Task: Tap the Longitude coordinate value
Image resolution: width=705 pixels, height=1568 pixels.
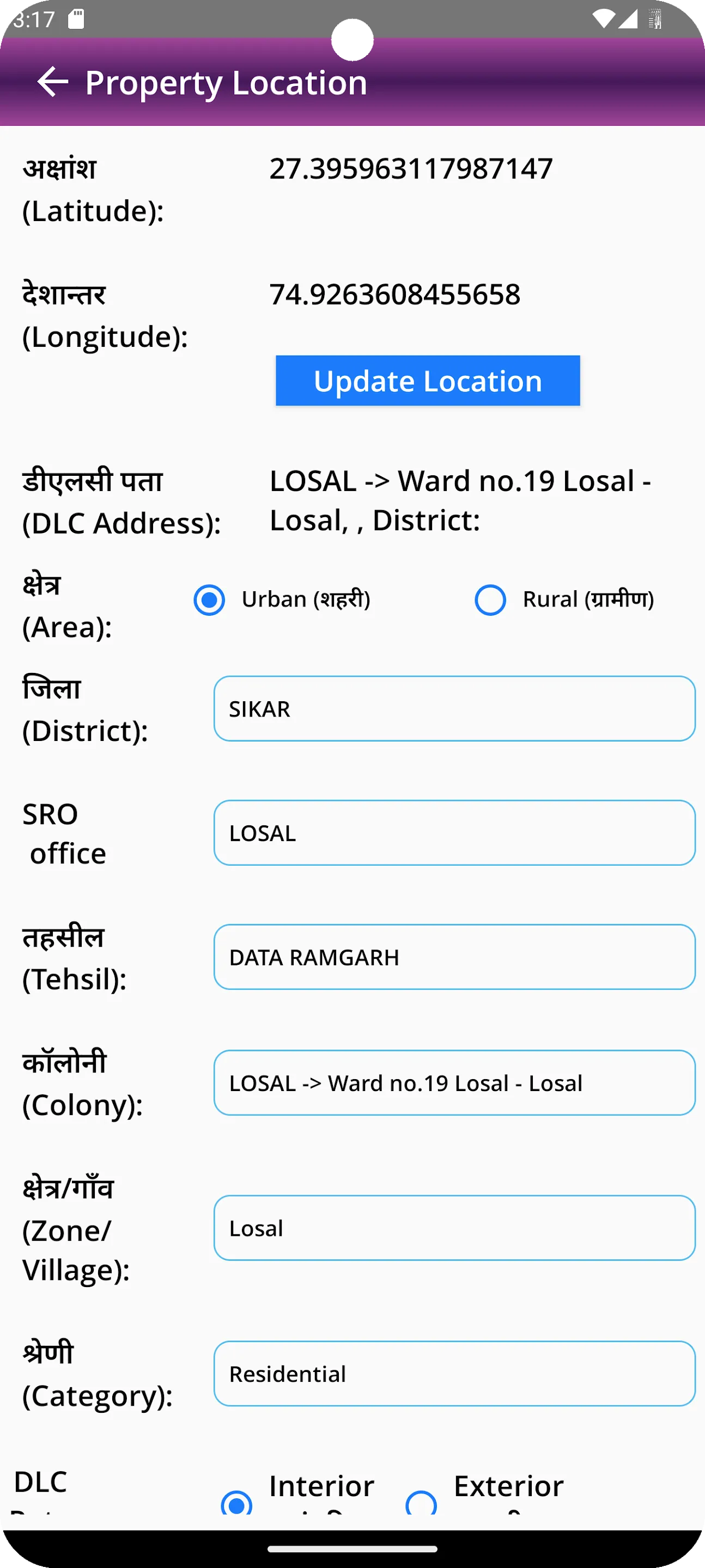Action: 395,295
